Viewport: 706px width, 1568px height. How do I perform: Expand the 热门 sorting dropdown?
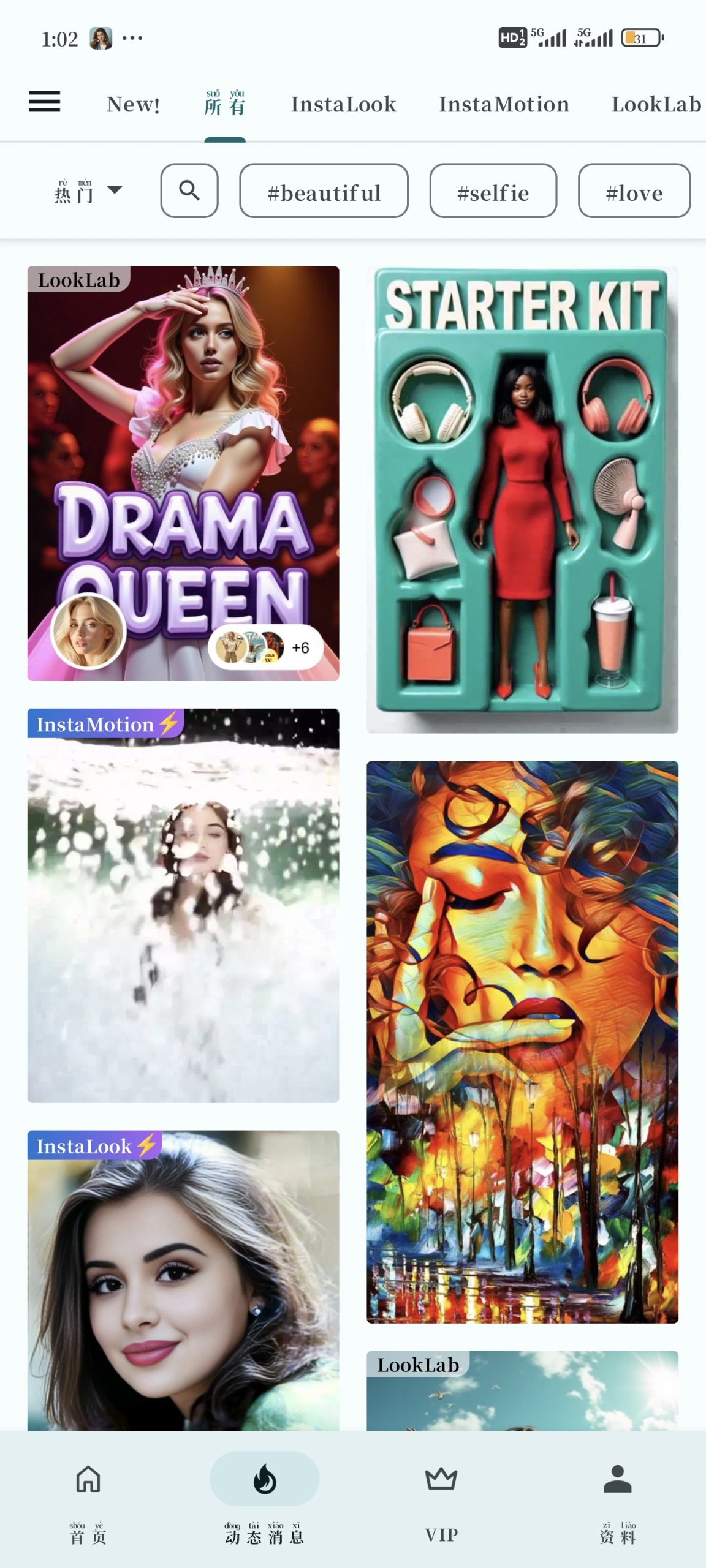88,191
